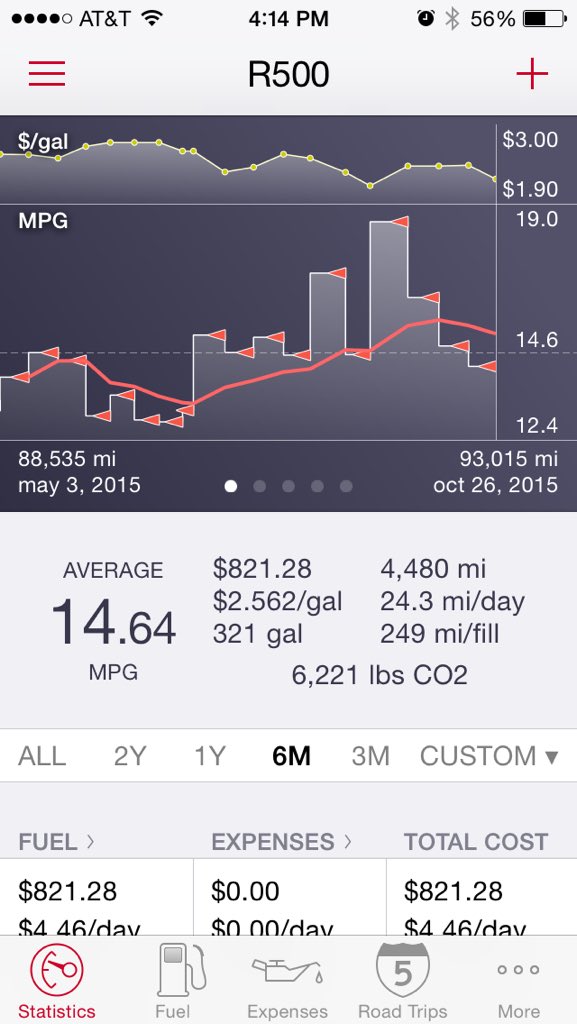Select the ALL time range
This screenshot has width=577, height=1024.
42,756
